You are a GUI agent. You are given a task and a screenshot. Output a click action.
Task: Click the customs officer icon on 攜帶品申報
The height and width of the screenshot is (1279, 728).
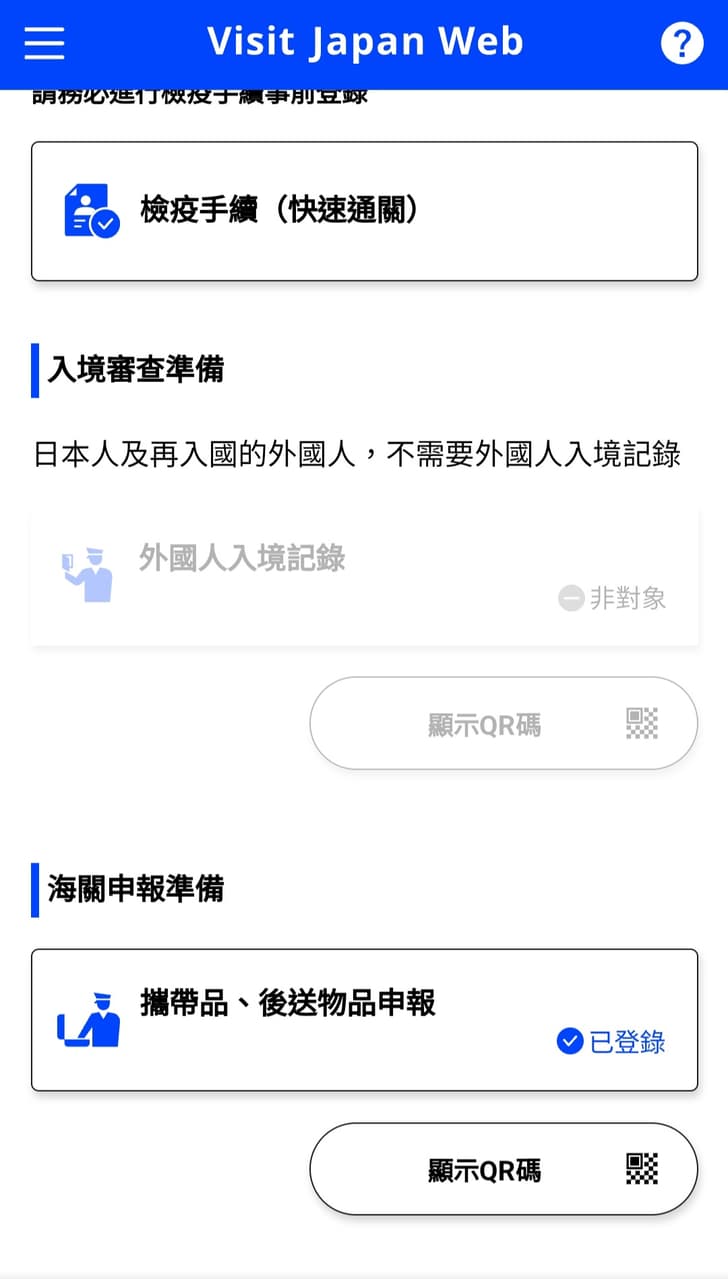(88, 1020)
